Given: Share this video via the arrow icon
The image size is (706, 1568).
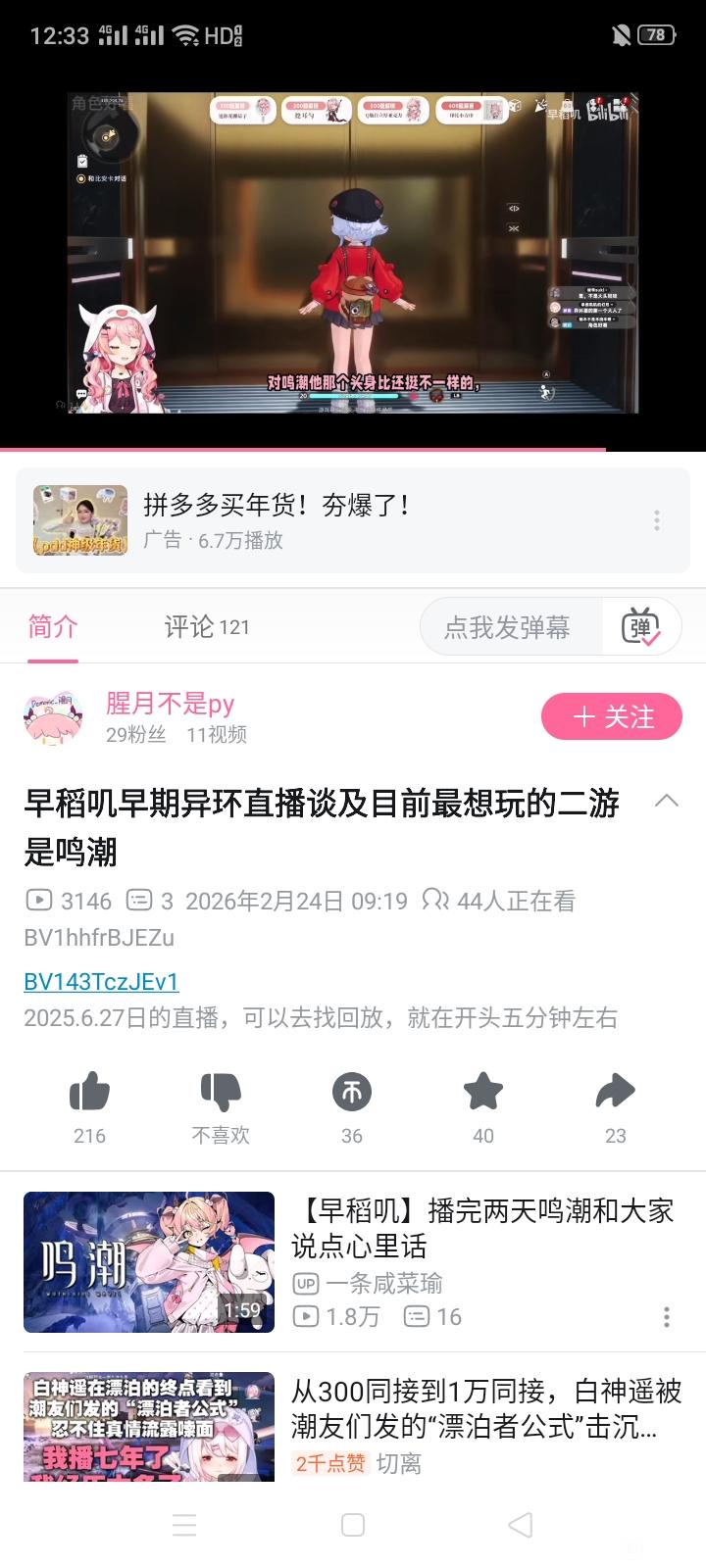Looking at the screenshot, I should pyautogui.click(x=615, y=1092).
